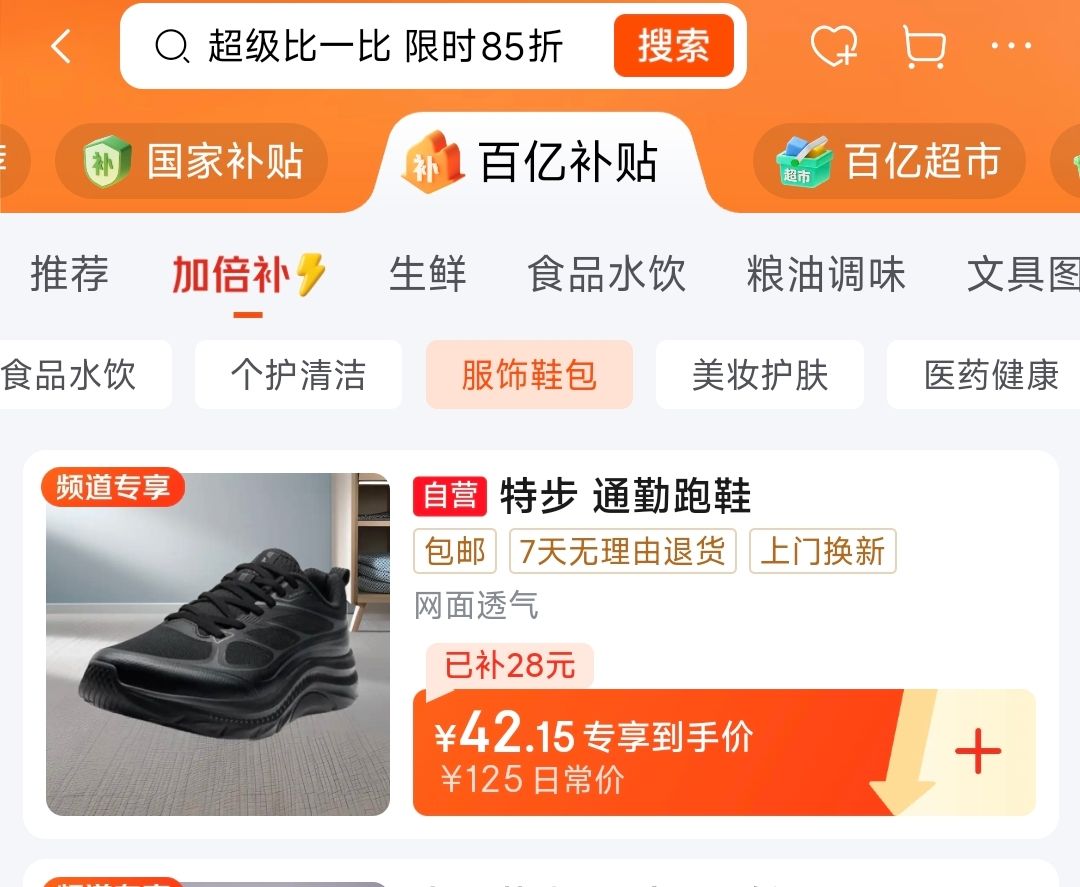1080x887 pixels.
Task: Switch to the 百亿超市 channel
Action: point(889,161)
